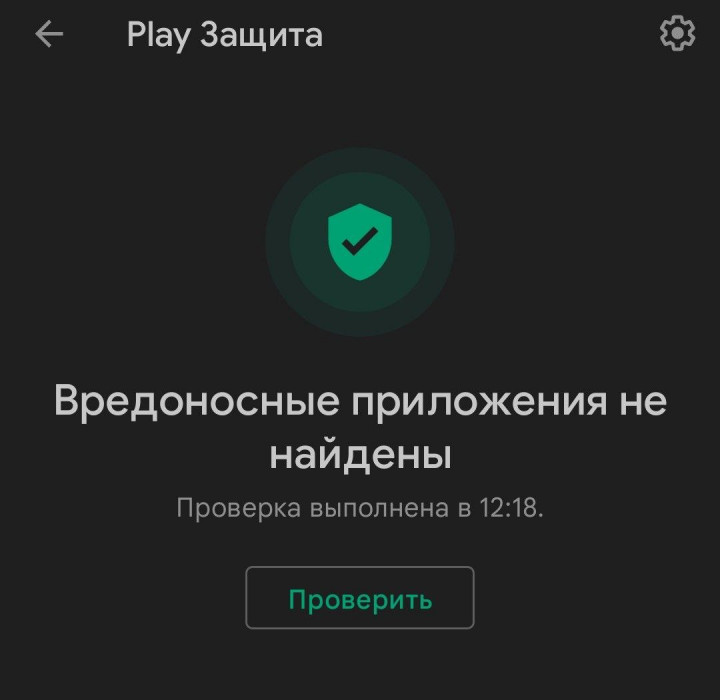
Task: Go back from Play Защита screen
Action: click(48, 35)
